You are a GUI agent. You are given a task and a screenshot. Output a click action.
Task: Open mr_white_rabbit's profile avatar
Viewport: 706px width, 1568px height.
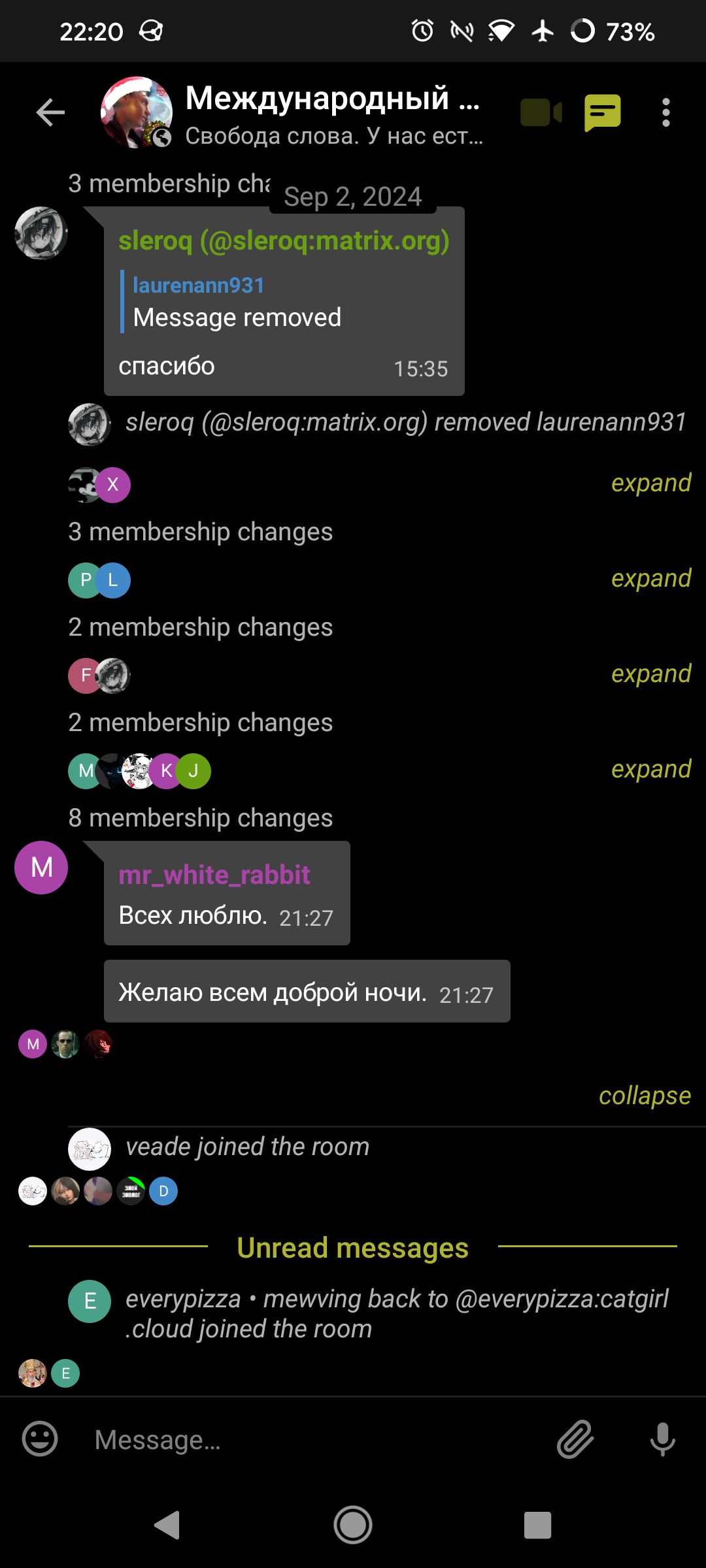click(41, 868)
